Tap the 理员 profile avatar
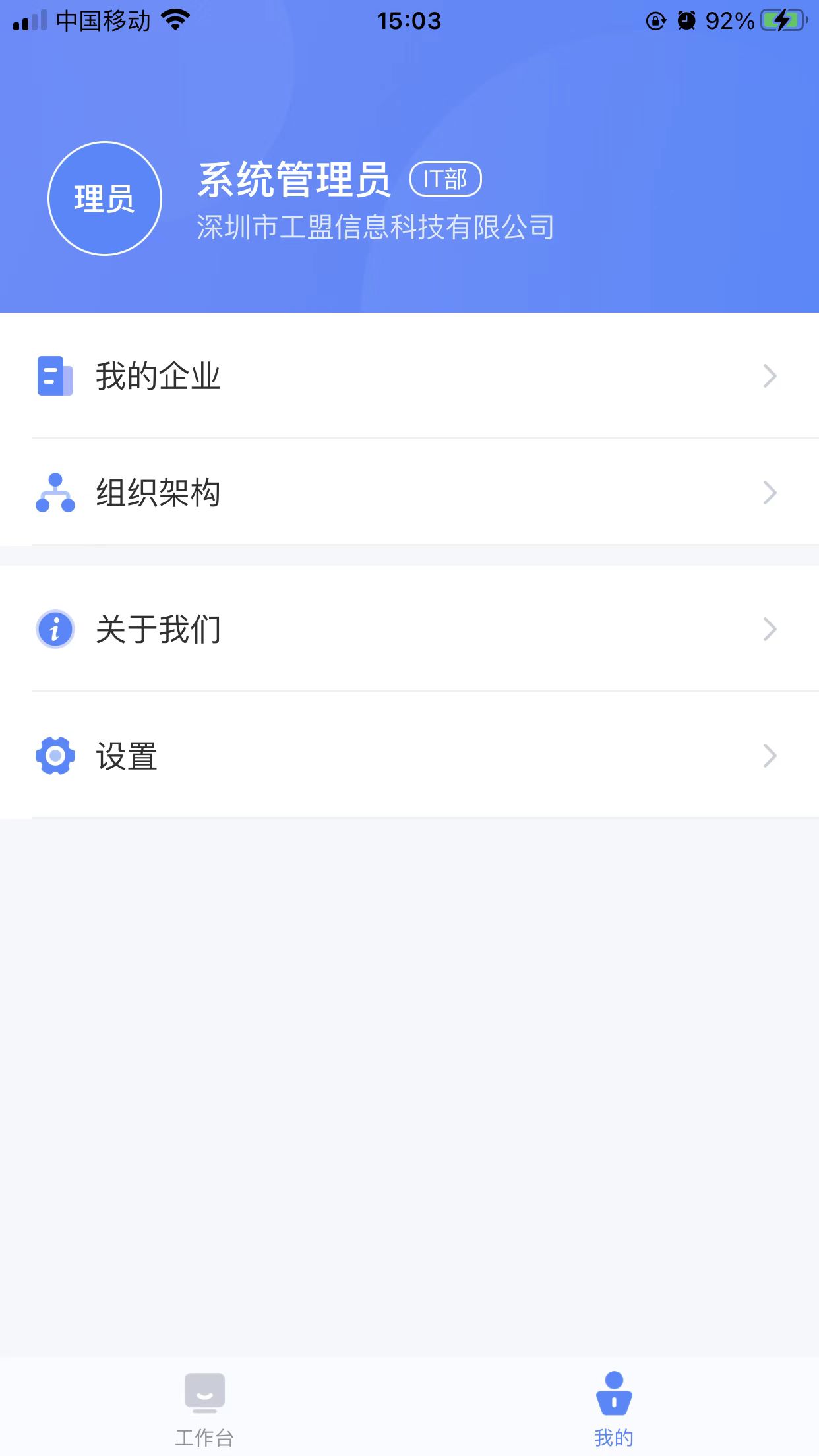Screen dimensions: 819x1456 point(105,198)
